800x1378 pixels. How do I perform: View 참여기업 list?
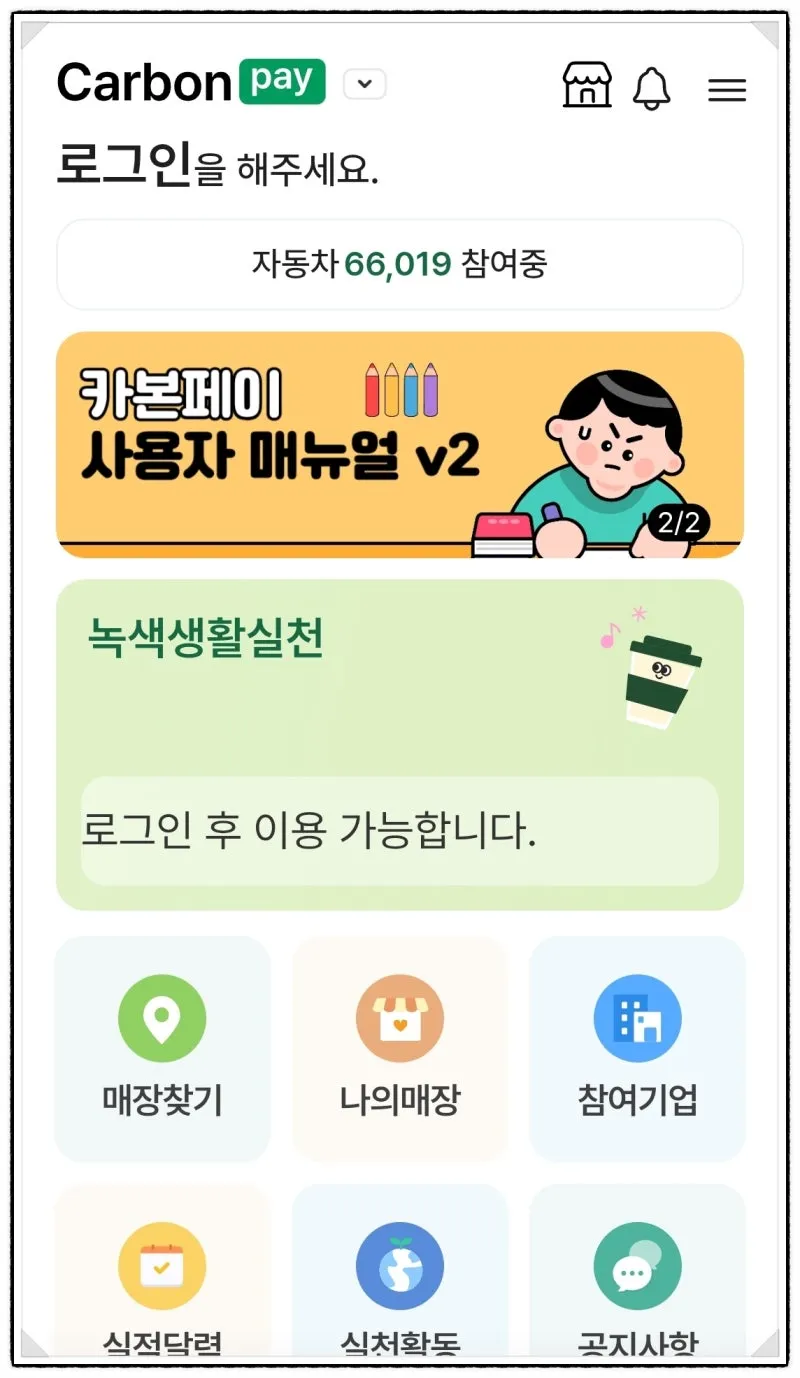coord(637,1048)
